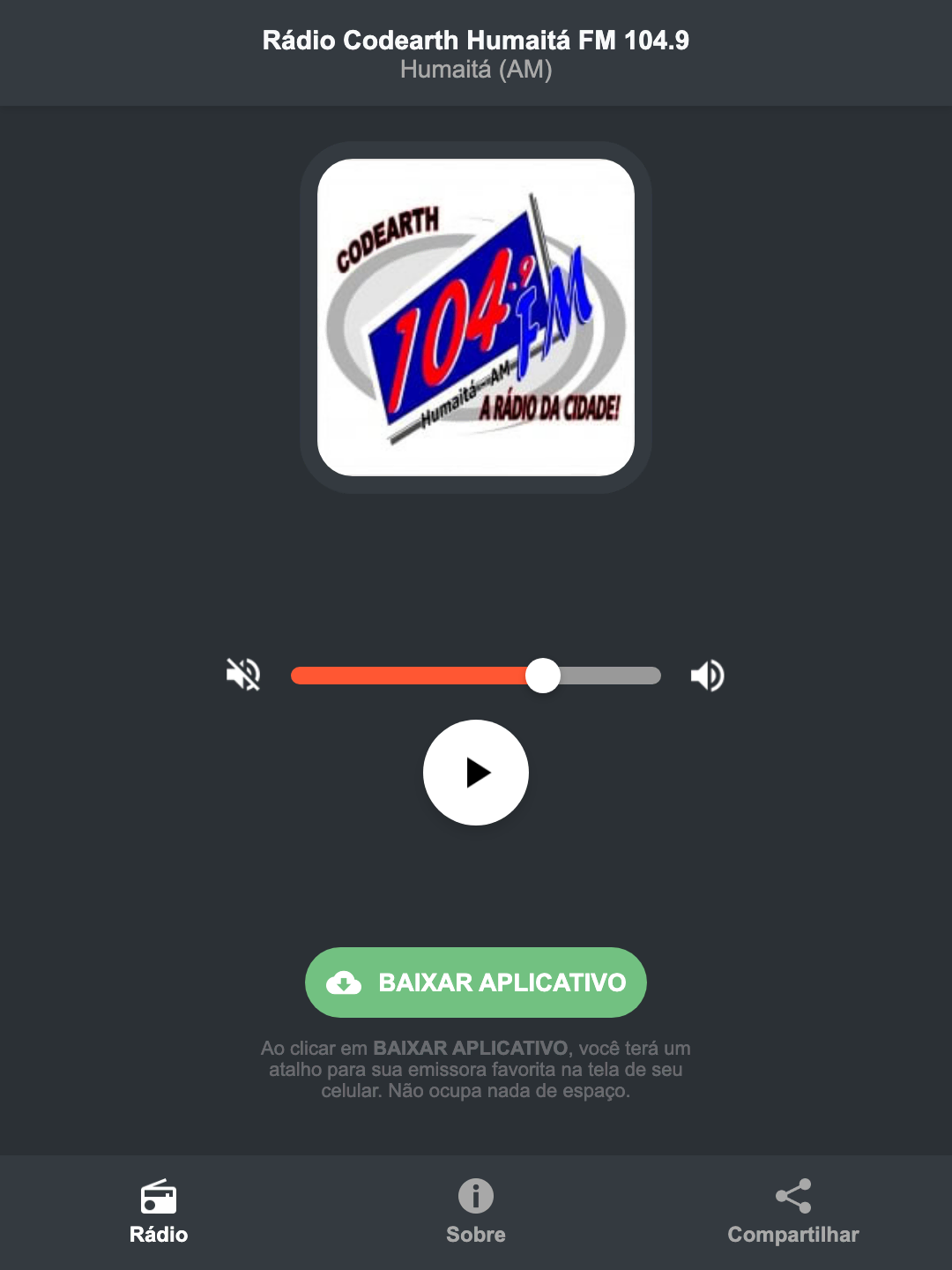
Task: Select the radio receiver icon in bottom bar
Action: click(159, 1198)
